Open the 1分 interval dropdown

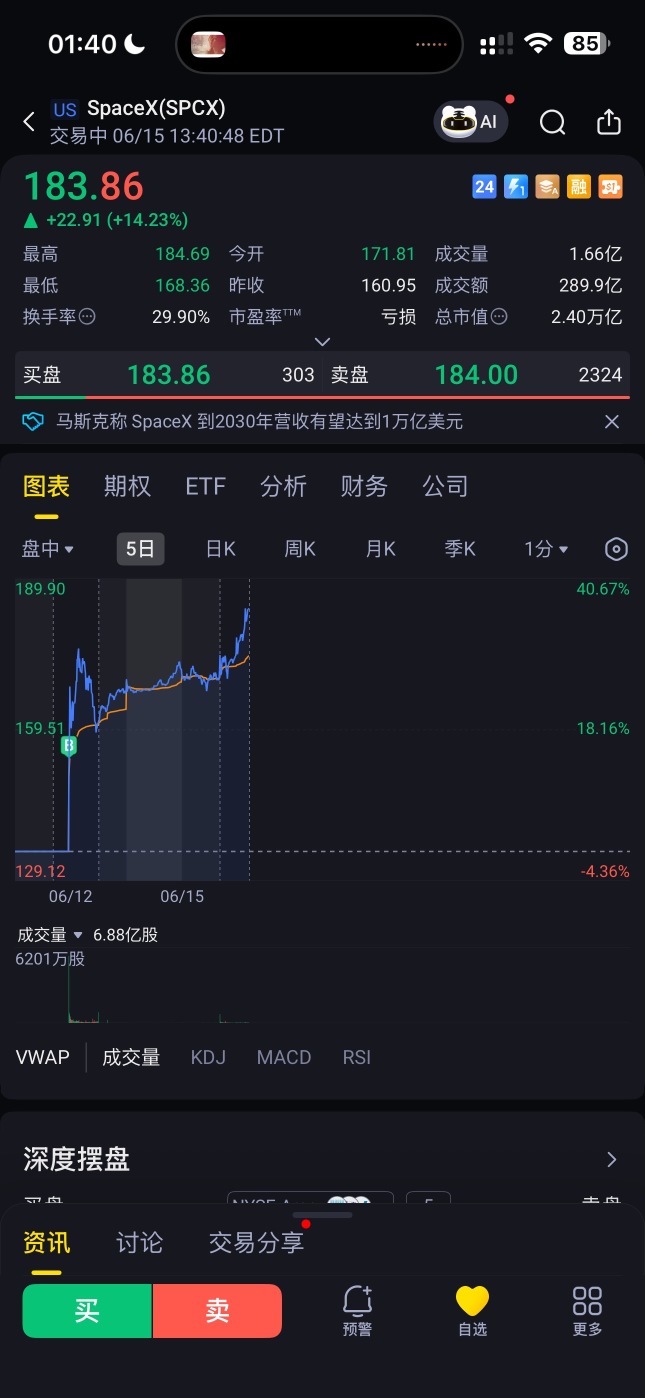coord(546,549)
